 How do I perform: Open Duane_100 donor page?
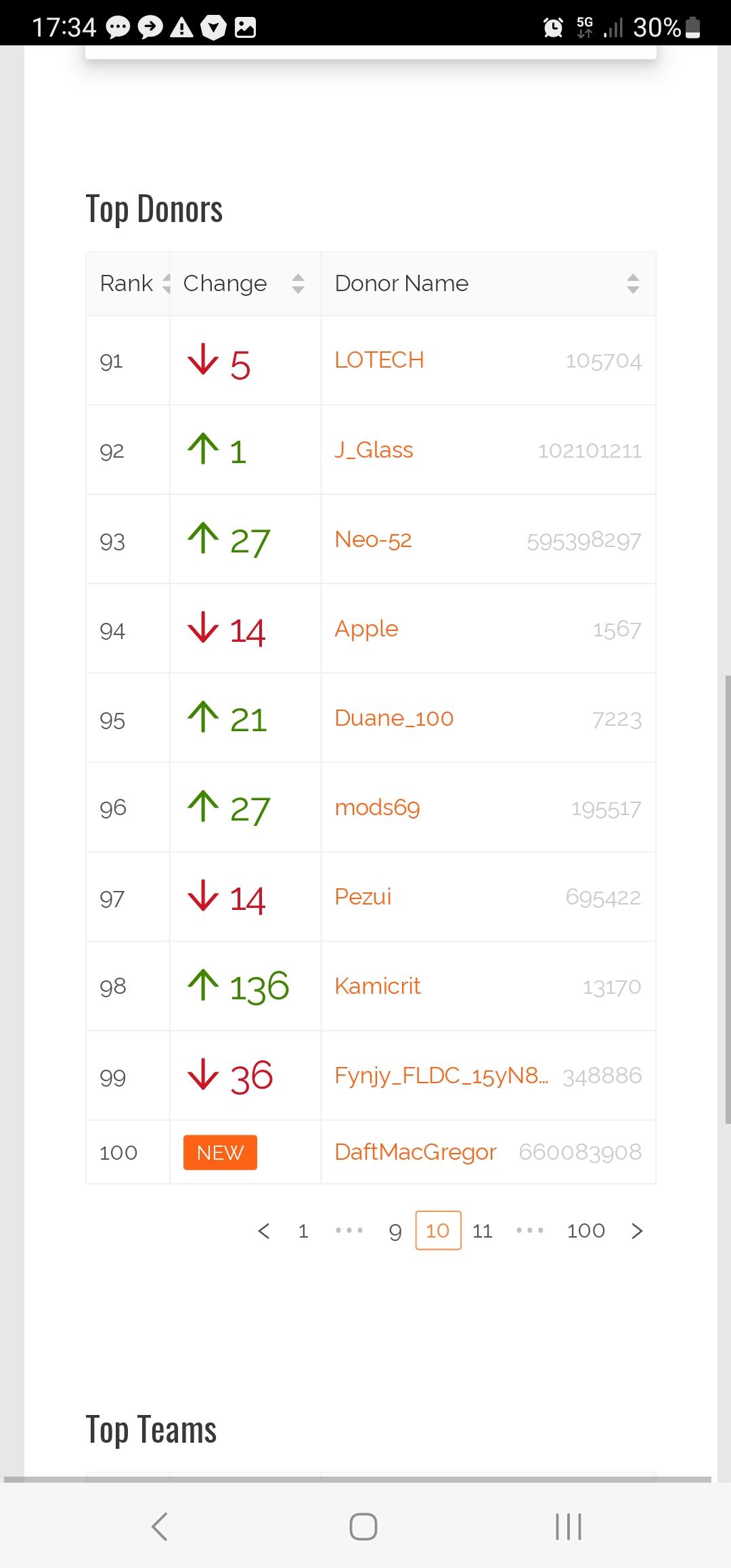tap(394, 718)
